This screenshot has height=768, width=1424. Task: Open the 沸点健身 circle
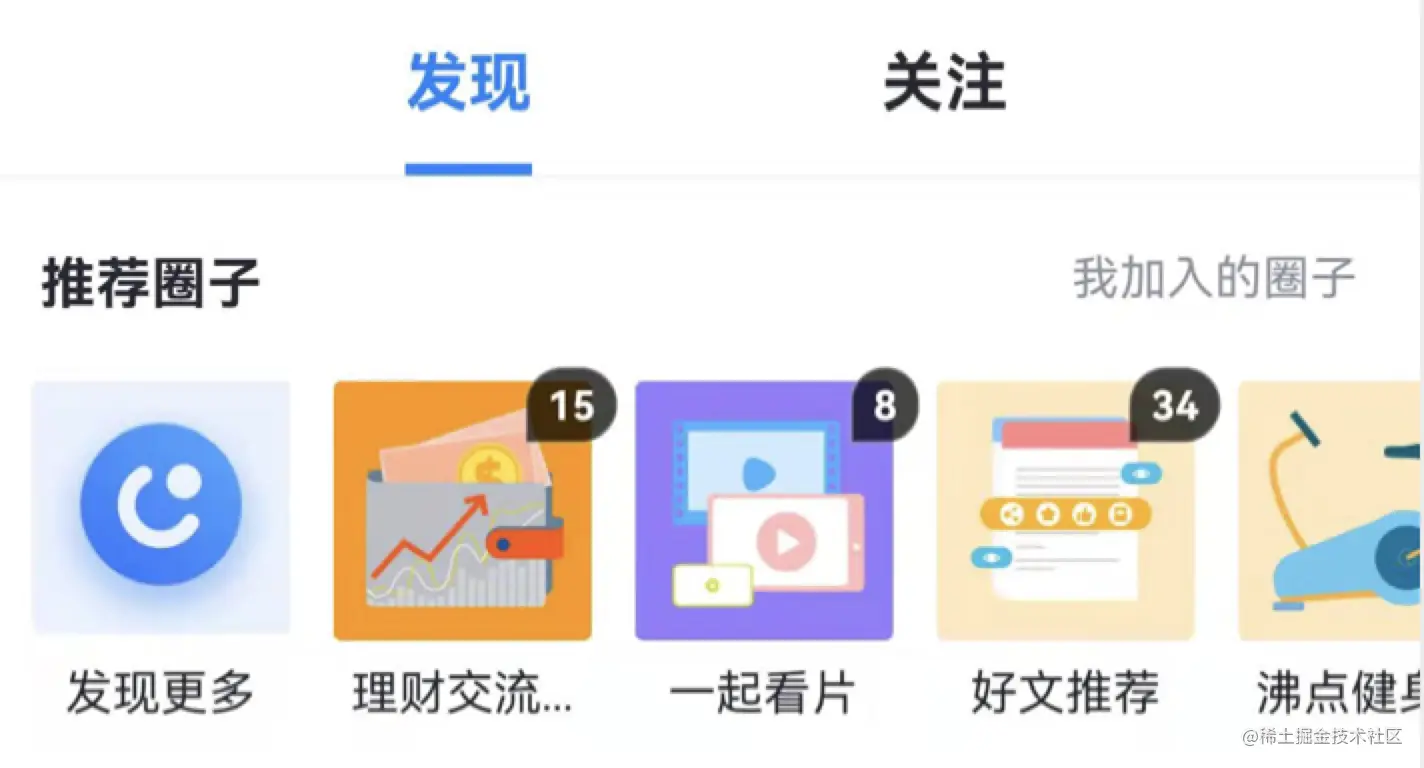[1332, 510]
